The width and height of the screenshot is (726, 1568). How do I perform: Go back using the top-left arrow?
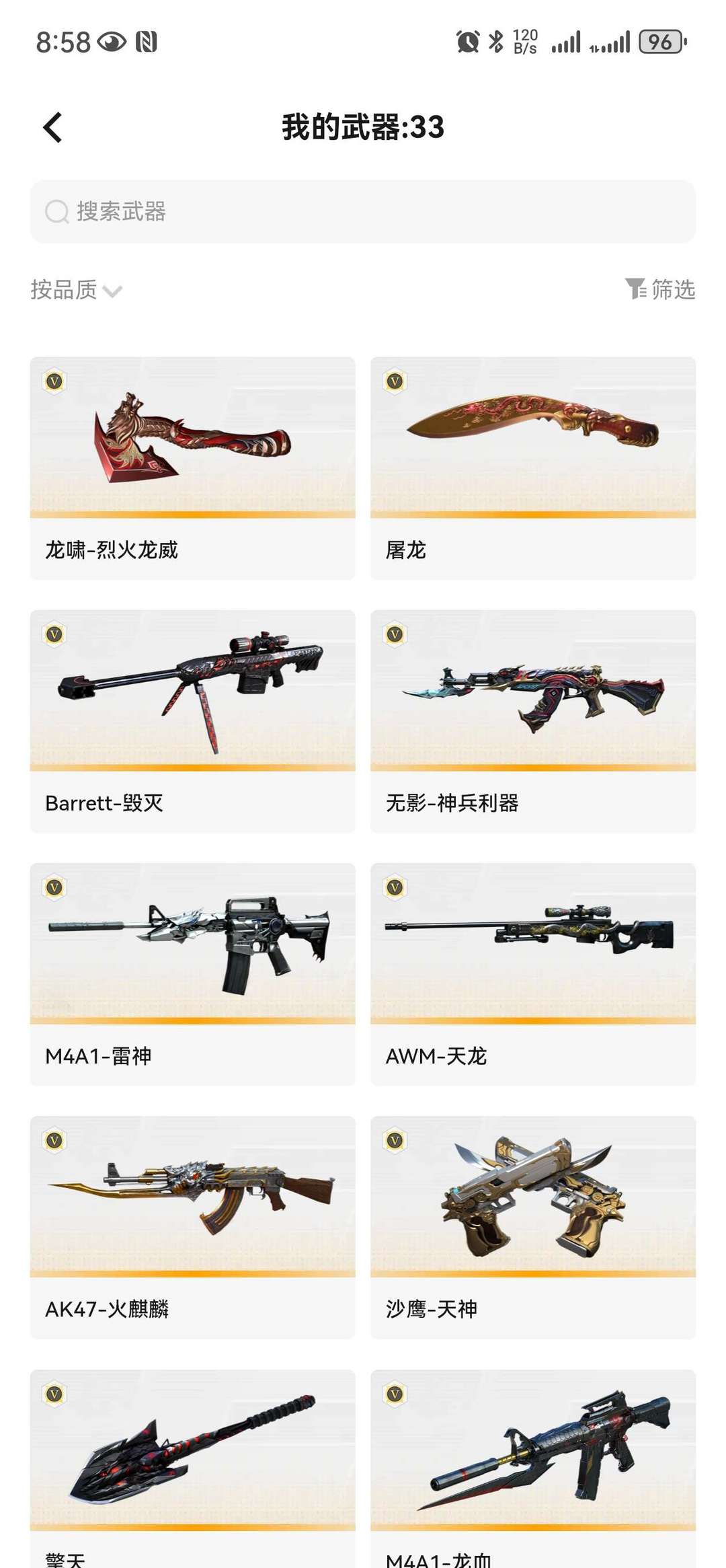click(x=52, y=127)
